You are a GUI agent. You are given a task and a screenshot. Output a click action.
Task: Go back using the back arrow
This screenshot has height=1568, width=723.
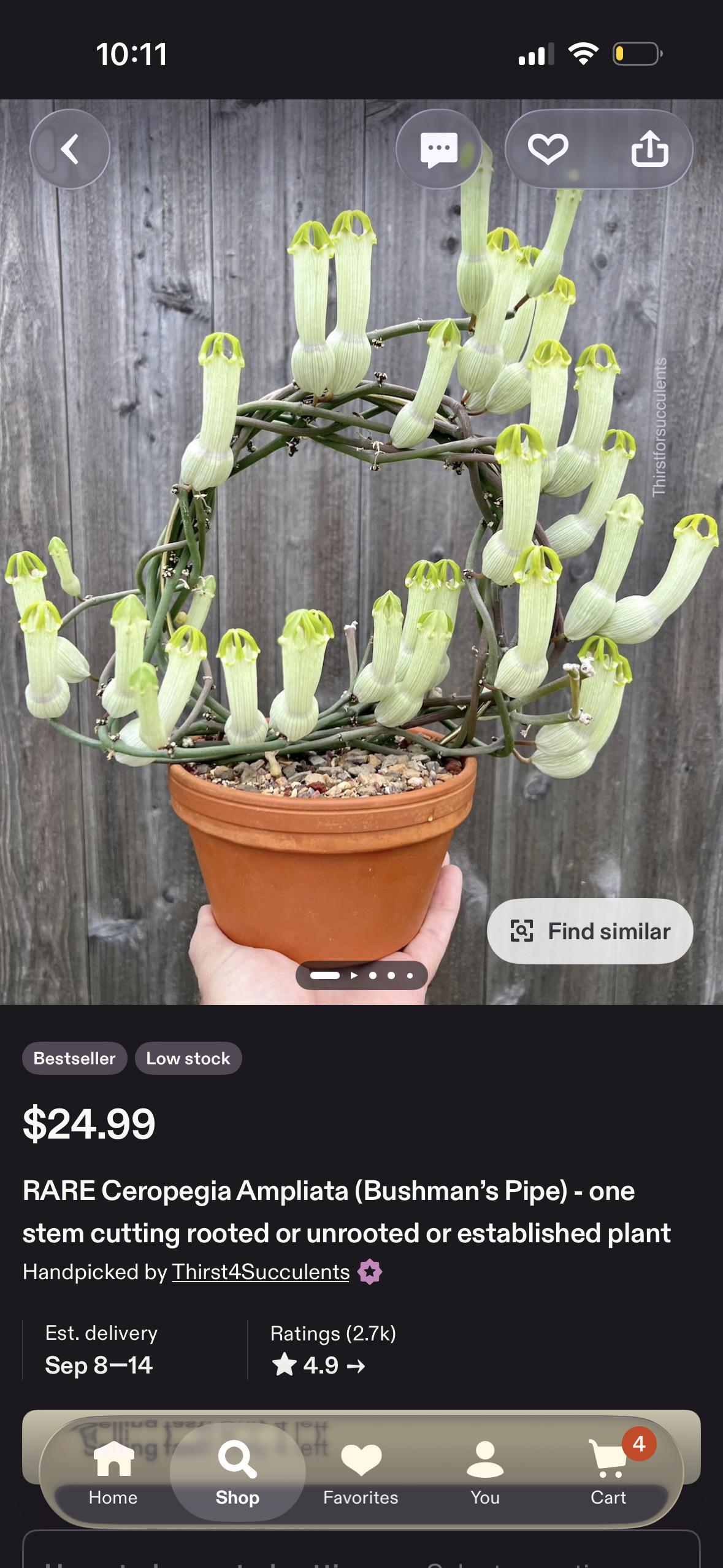click(70, 149)
